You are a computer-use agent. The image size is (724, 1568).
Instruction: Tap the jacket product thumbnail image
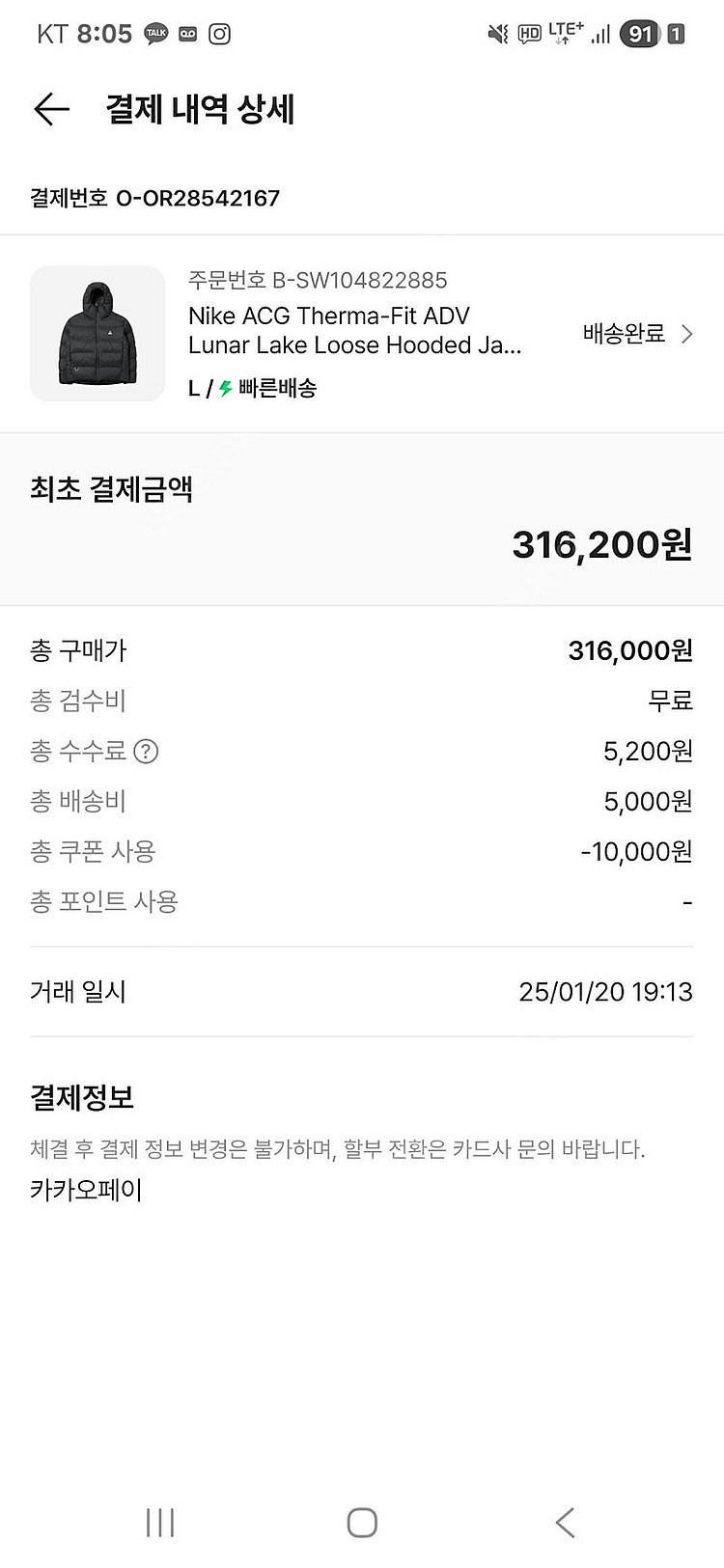click(x=97, y=333)
